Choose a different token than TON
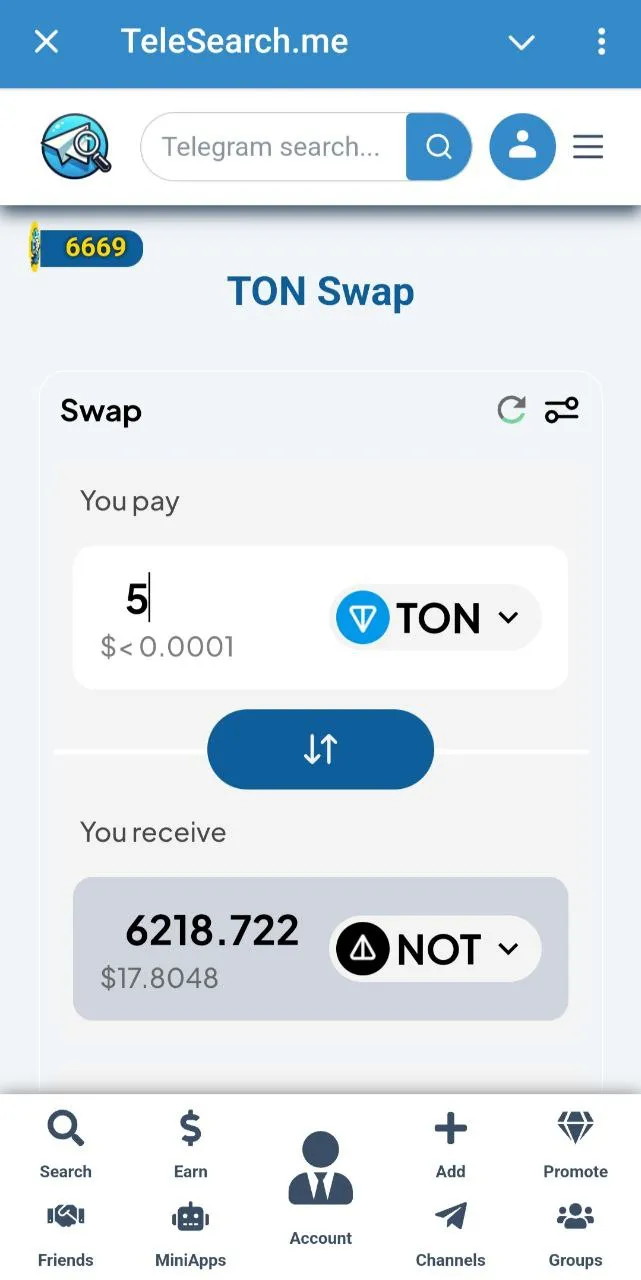The height and width of the screenshot is (1280, 641). coord(435,618)
